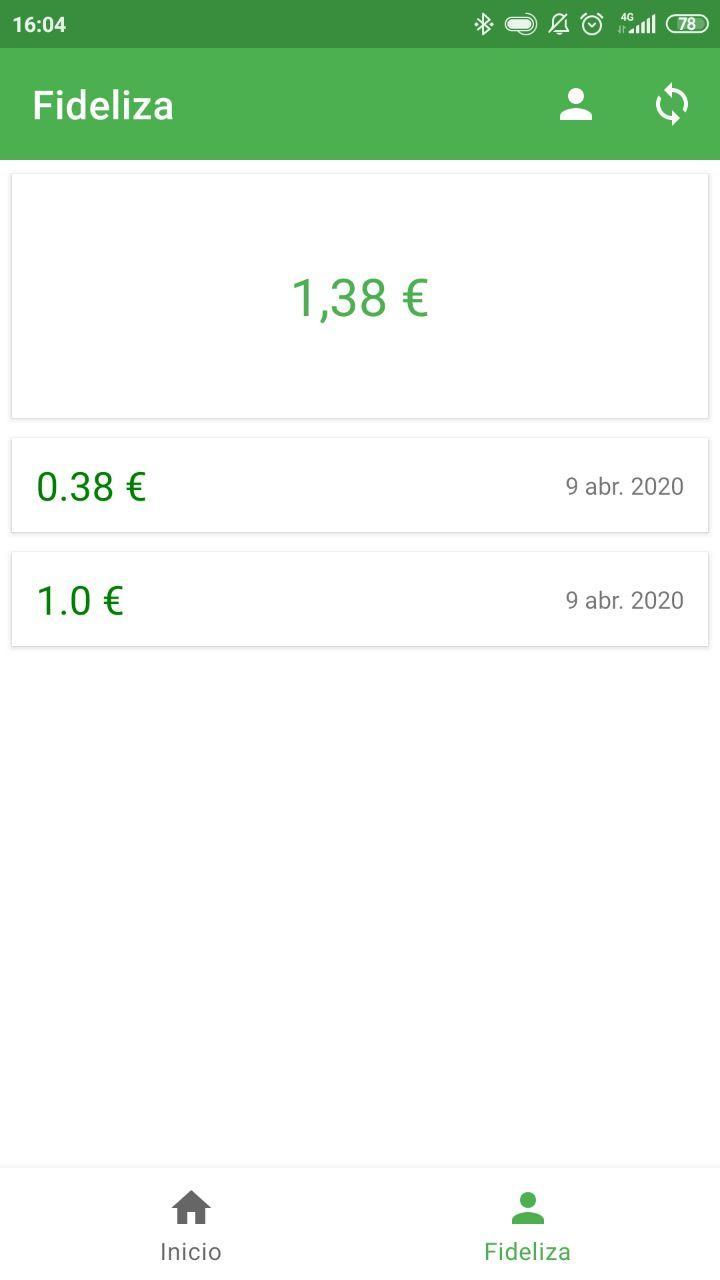Image resolution: width=720 pixels, height=1280 pixels.
Task: Select the Fideliza bottom tab
Action: click(x=527, y=1225)
